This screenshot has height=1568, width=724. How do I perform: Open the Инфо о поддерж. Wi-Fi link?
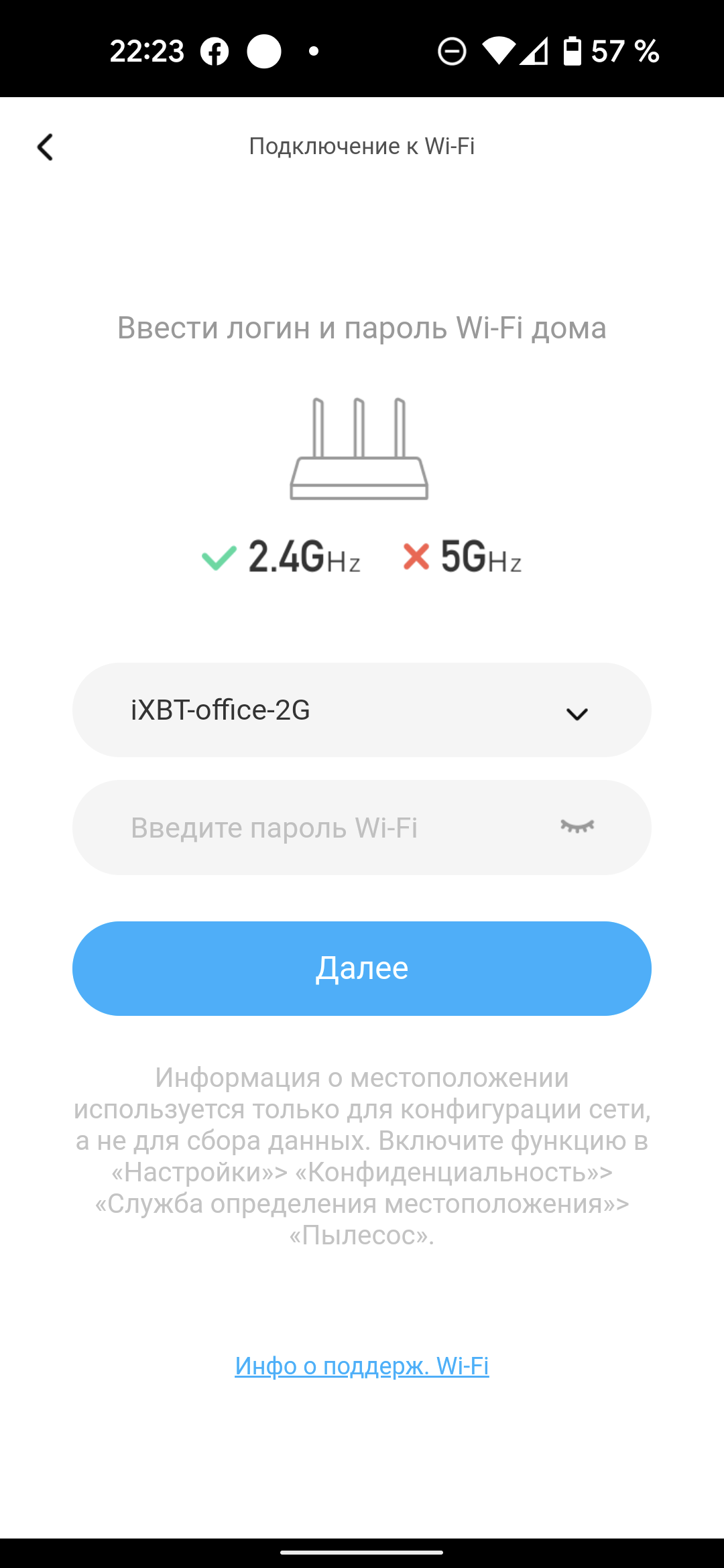pos(362,1366)
